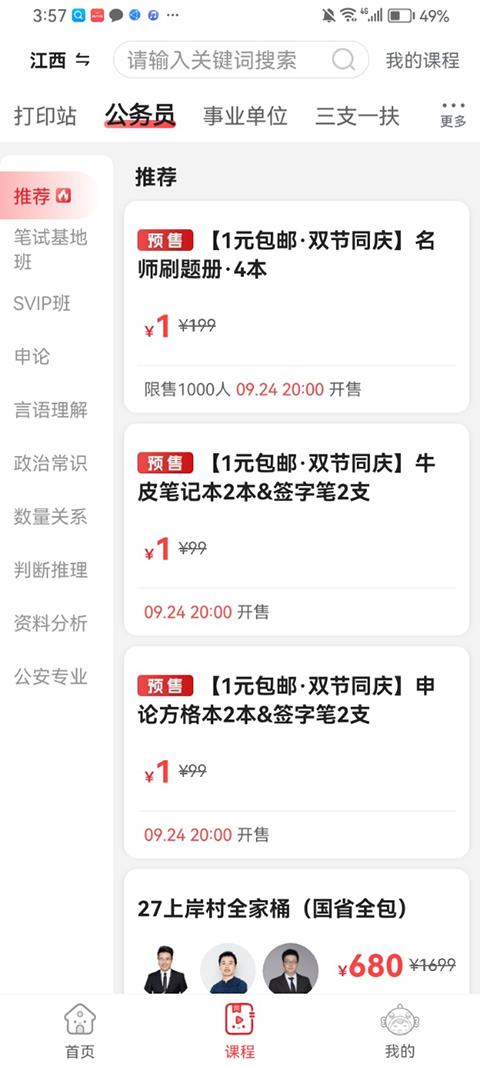The height and width of the screenshot is (1067, 480).
Task: Select 笔试基地班 in the sidebar
Action: [50, 249]
